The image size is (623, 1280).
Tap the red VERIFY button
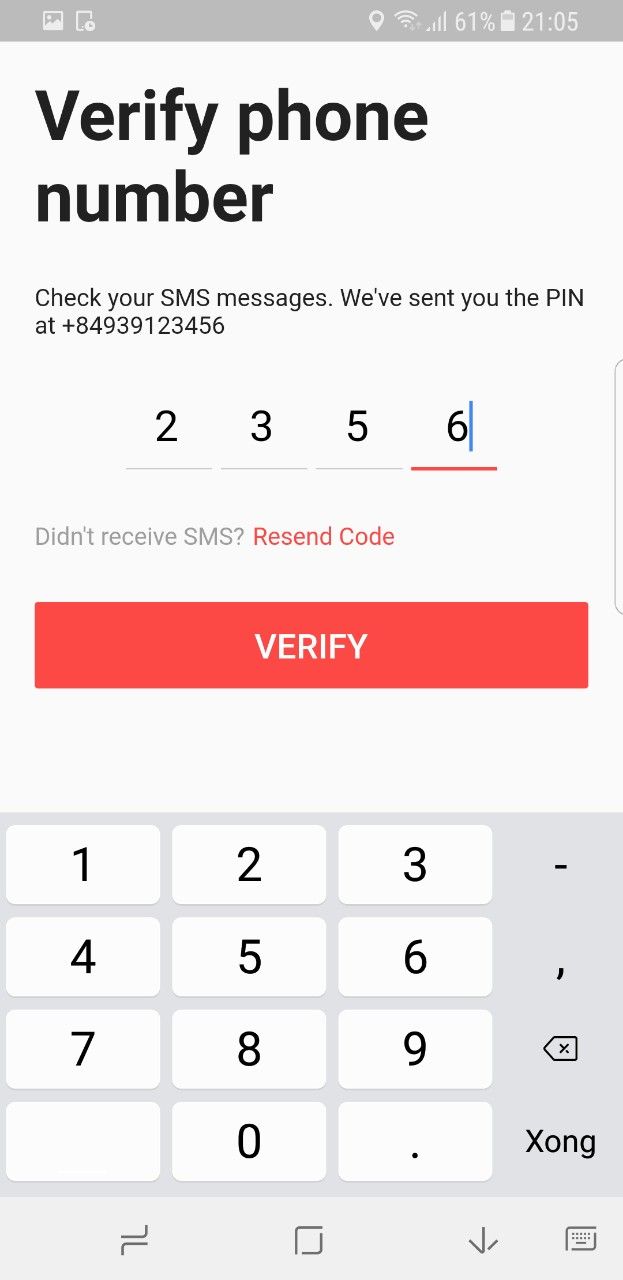click(311, 645)
